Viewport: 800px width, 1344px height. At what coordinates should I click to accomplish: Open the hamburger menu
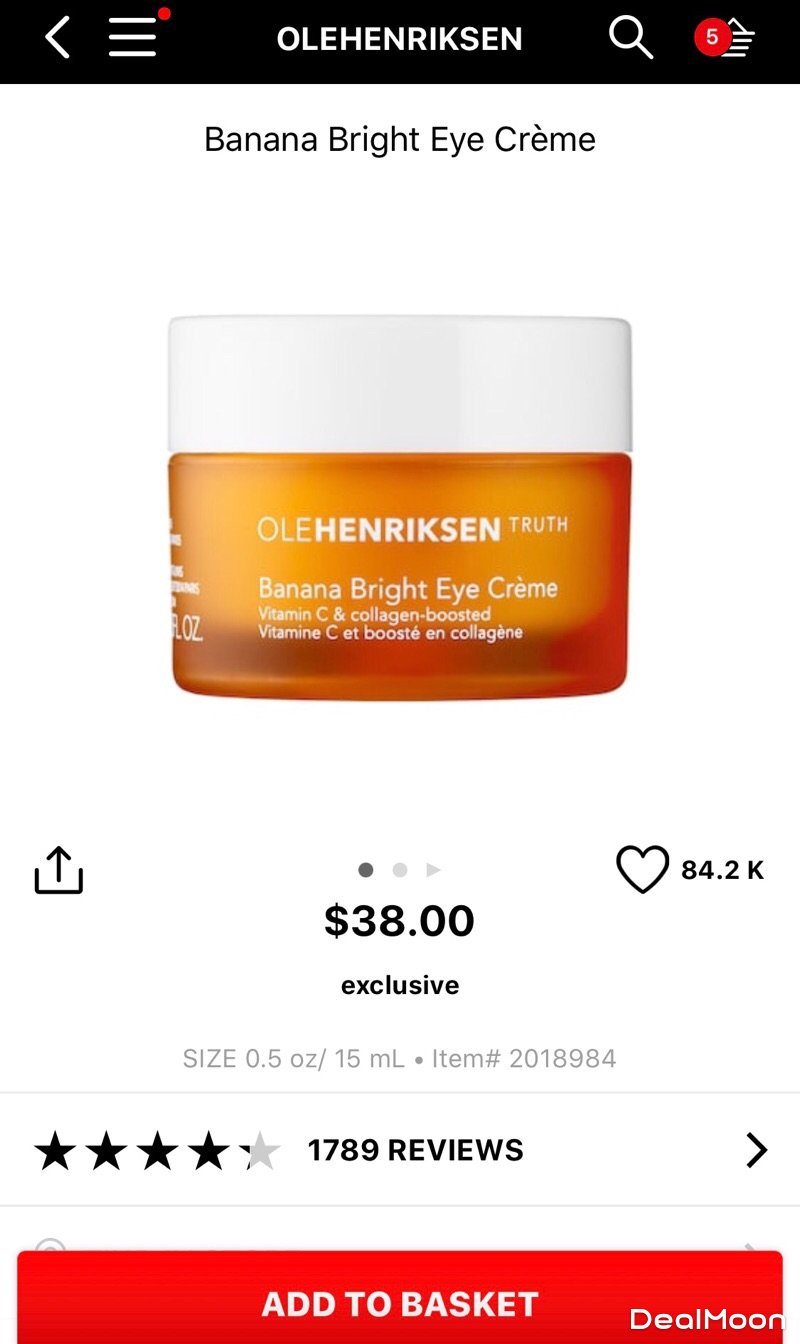coord(133,39)
